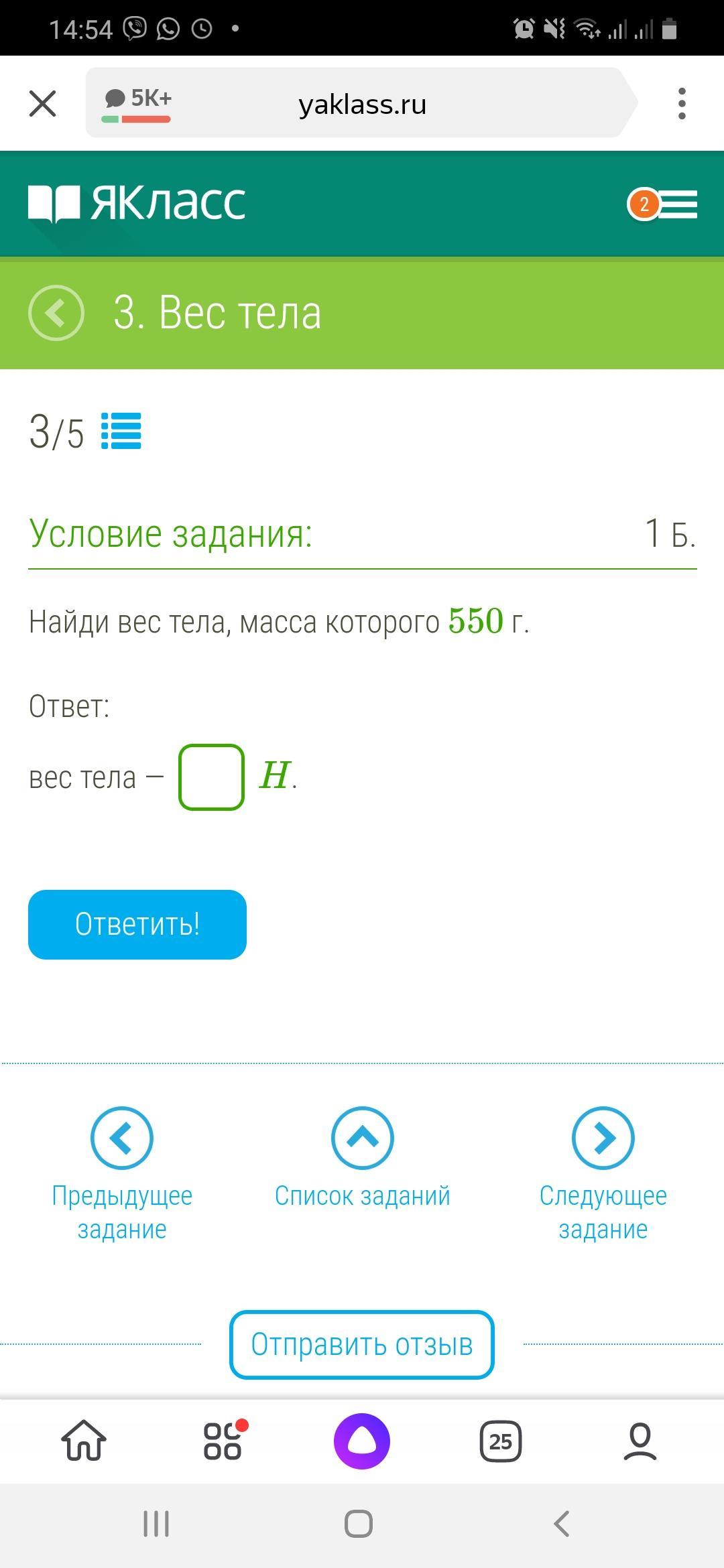This screenshot has height=1568, width=724.
Task: Launch the Alice voice assistant
Action: [362, 1441]
